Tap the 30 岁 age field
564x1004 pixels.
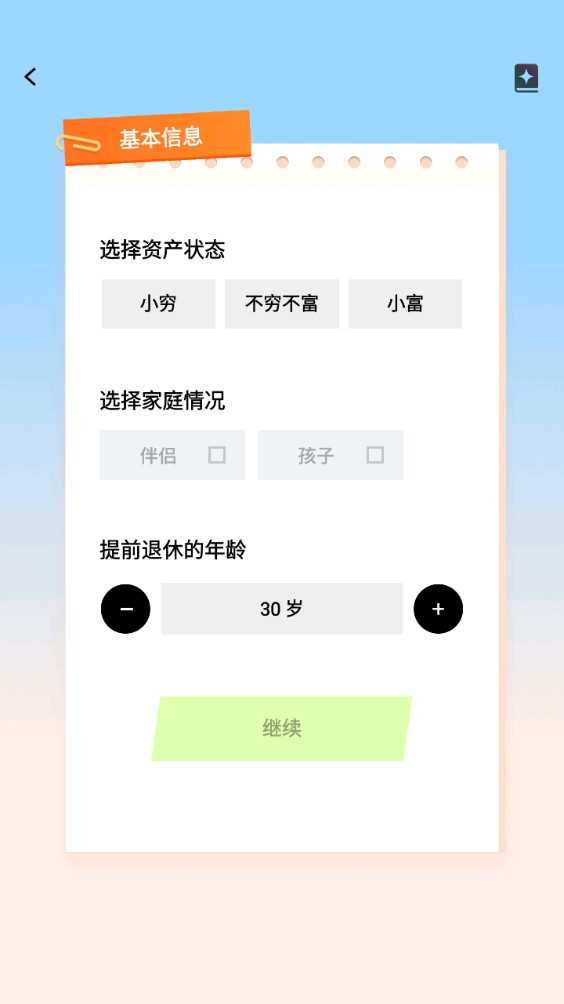coord(282,609)
